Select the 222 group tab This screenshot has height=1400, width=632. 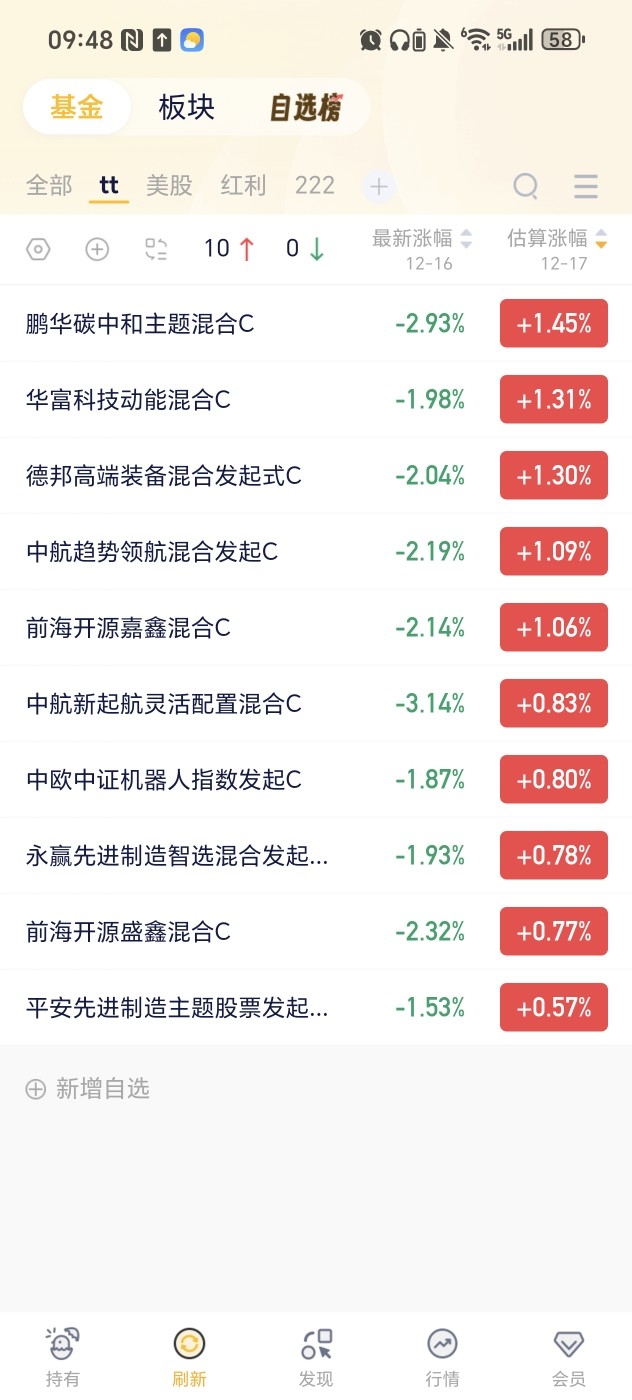click(315, 186)
